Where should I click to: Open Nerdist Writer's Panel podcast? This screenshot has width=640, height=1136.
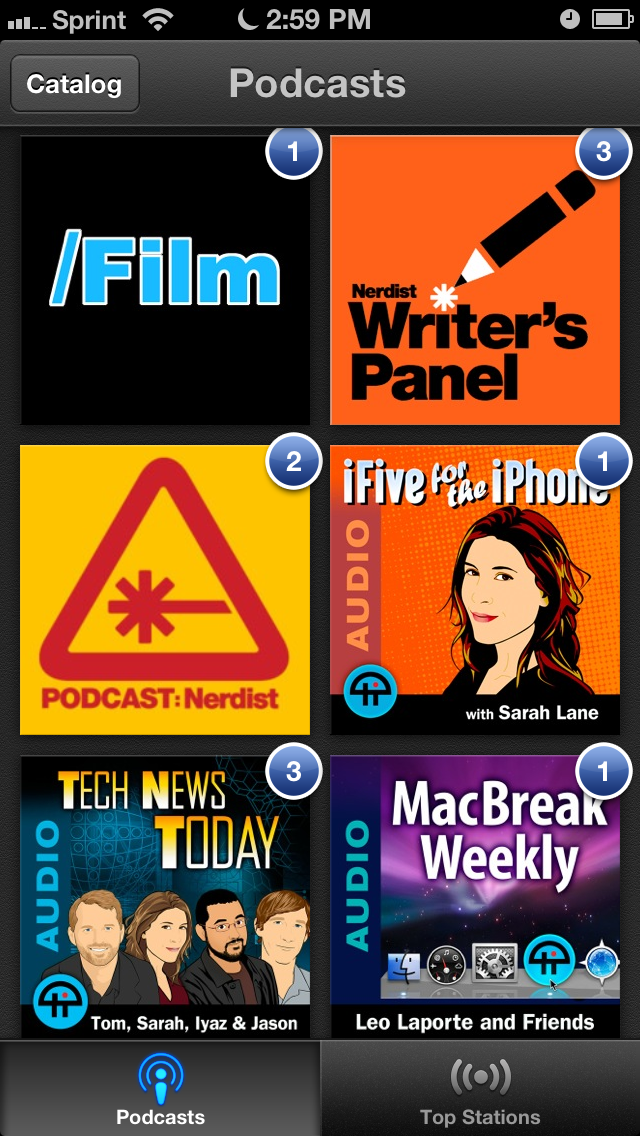475,280
